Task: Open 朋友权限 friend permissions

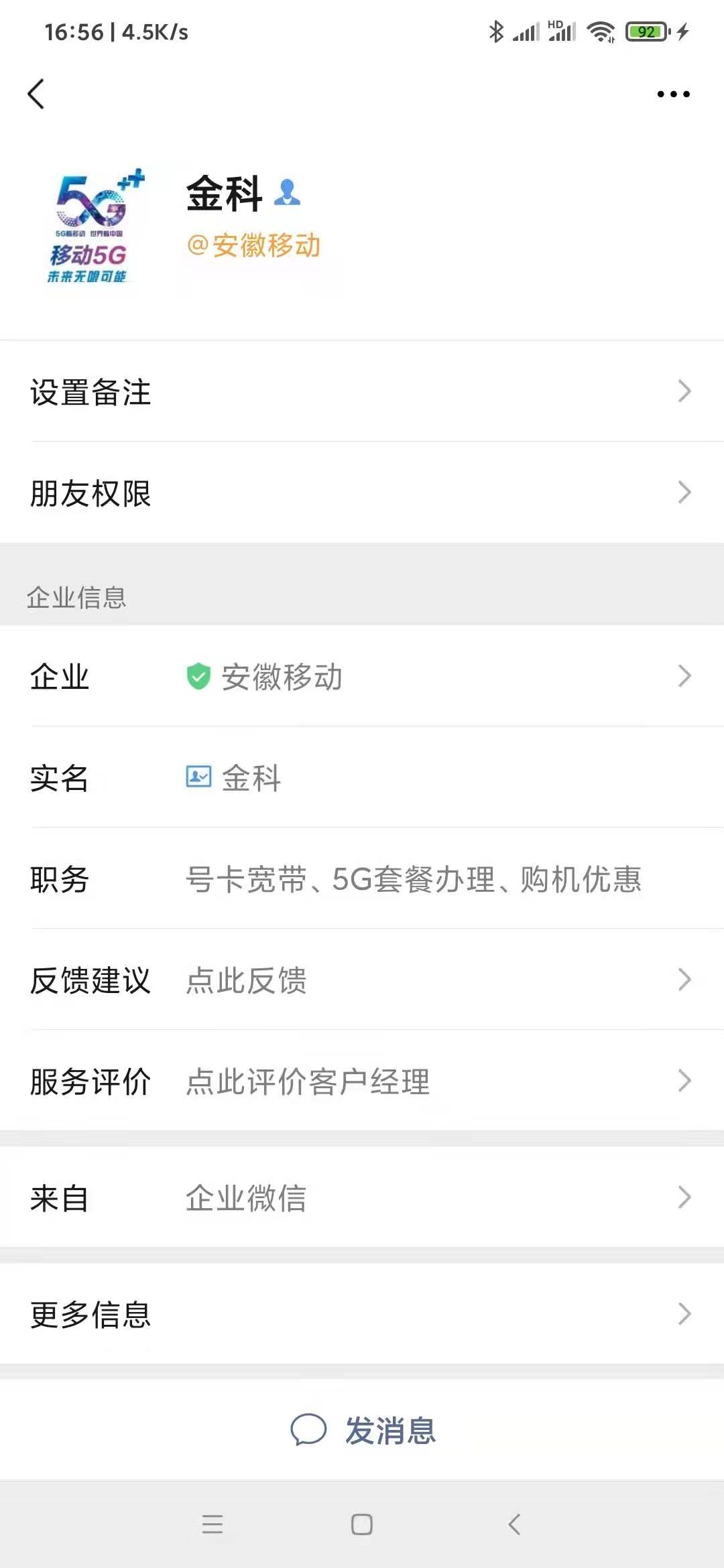Action: (x=362, y=493)
